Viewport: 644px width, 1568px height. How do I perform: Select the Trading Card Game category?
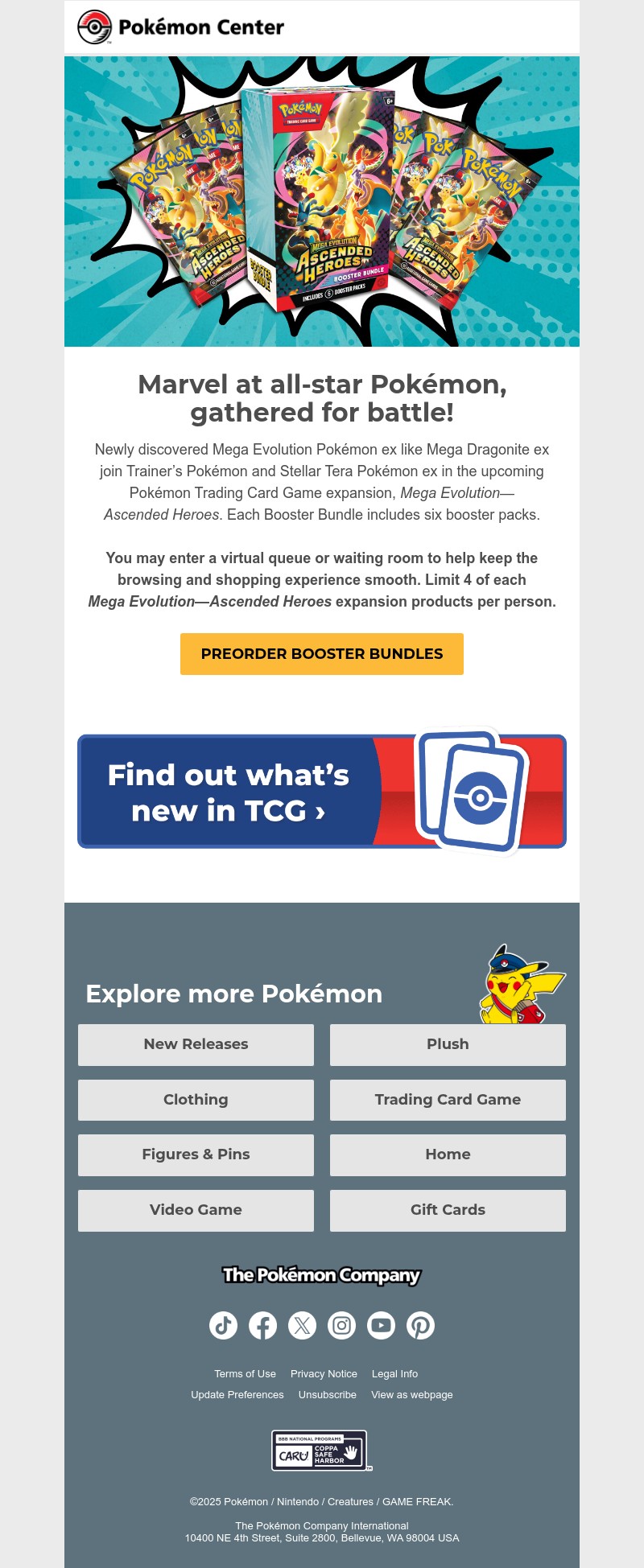pyautogui.click(x=448, y=1099)
